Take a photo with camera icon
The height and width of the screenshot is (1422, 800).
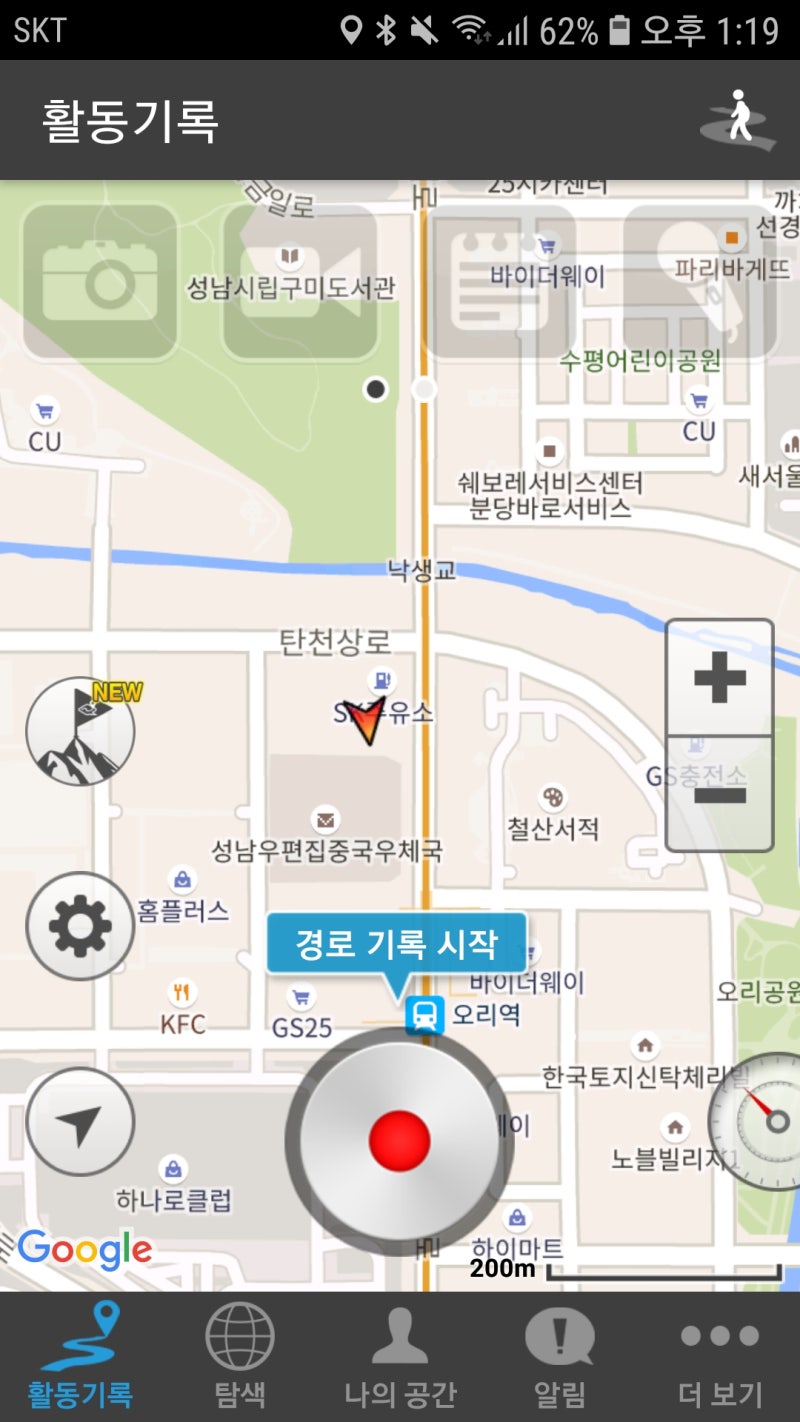tap(100, 281)
